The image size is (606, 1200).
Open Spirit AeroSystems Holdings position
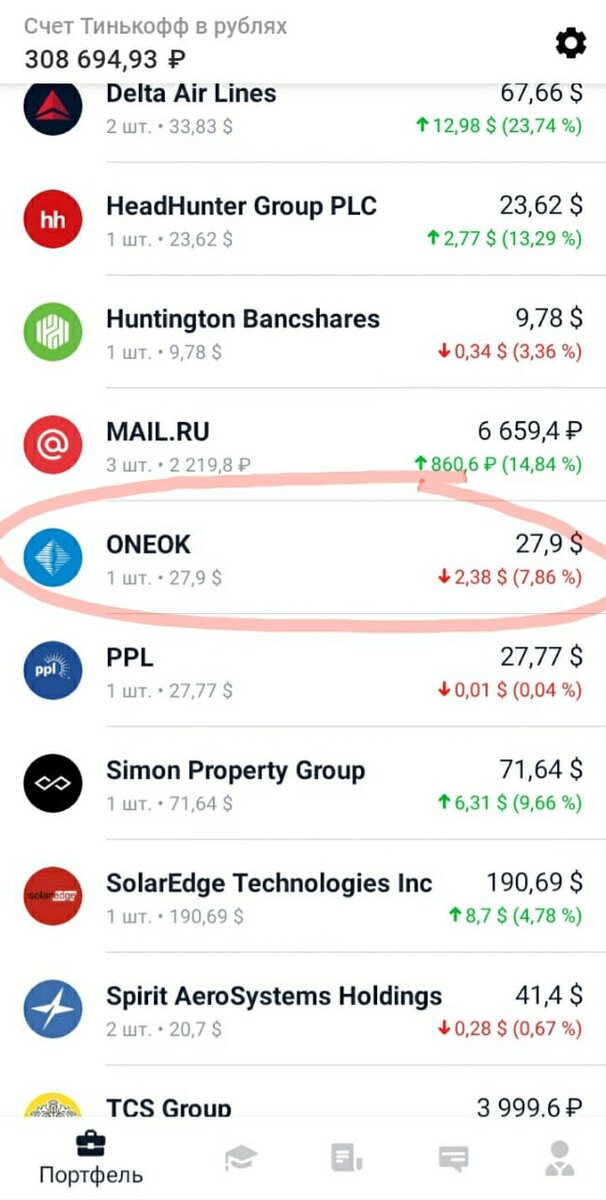pyautogui.click(x=303, y=1009)
